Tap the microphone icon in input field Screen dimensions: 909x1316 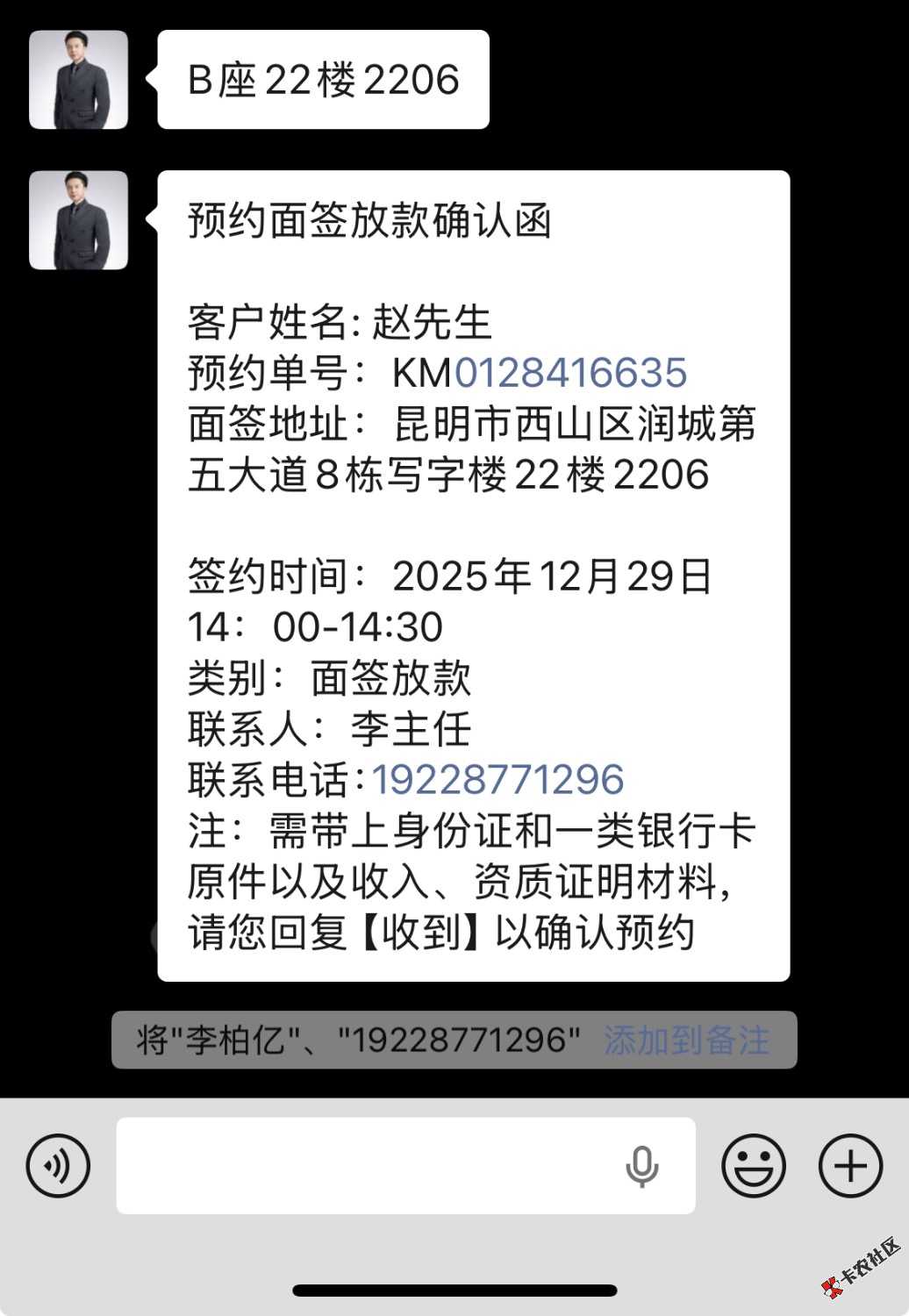click(x=641, y=1166)
